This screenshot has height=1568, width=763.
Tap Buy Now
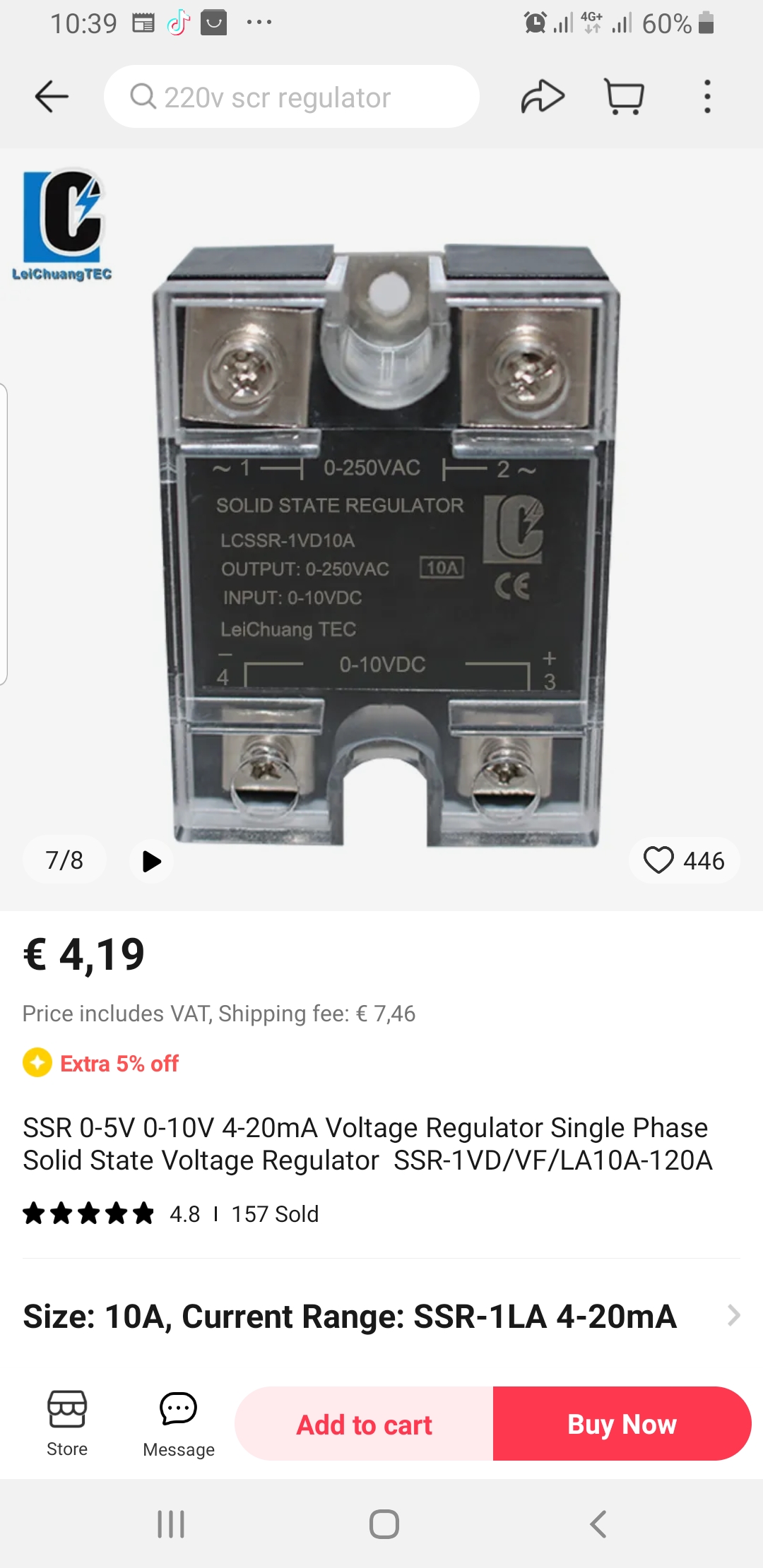pyautogui.click(x=622, y=1424)
